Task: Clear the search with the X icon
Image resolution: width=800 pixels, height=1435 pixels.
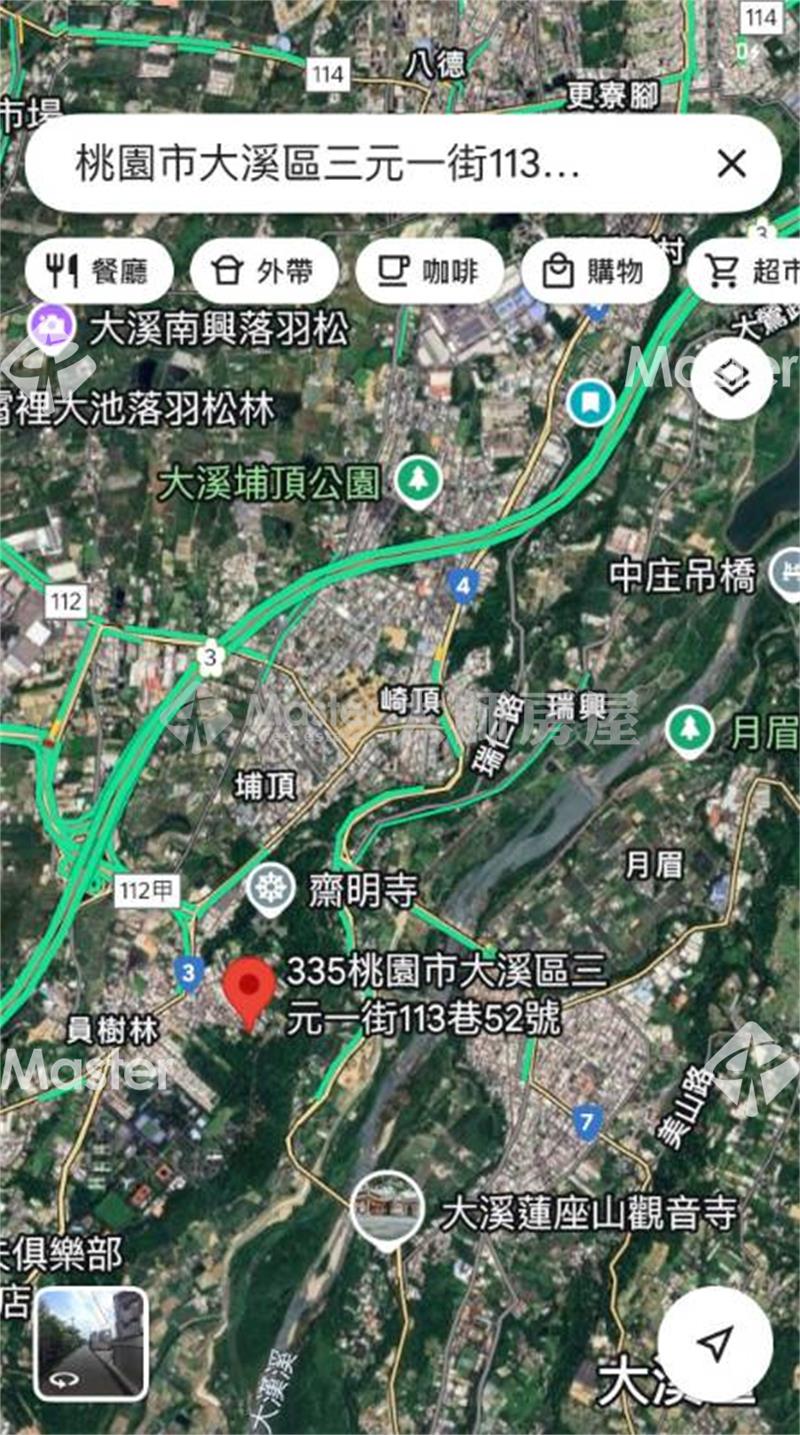Action: tap(732, 164)
